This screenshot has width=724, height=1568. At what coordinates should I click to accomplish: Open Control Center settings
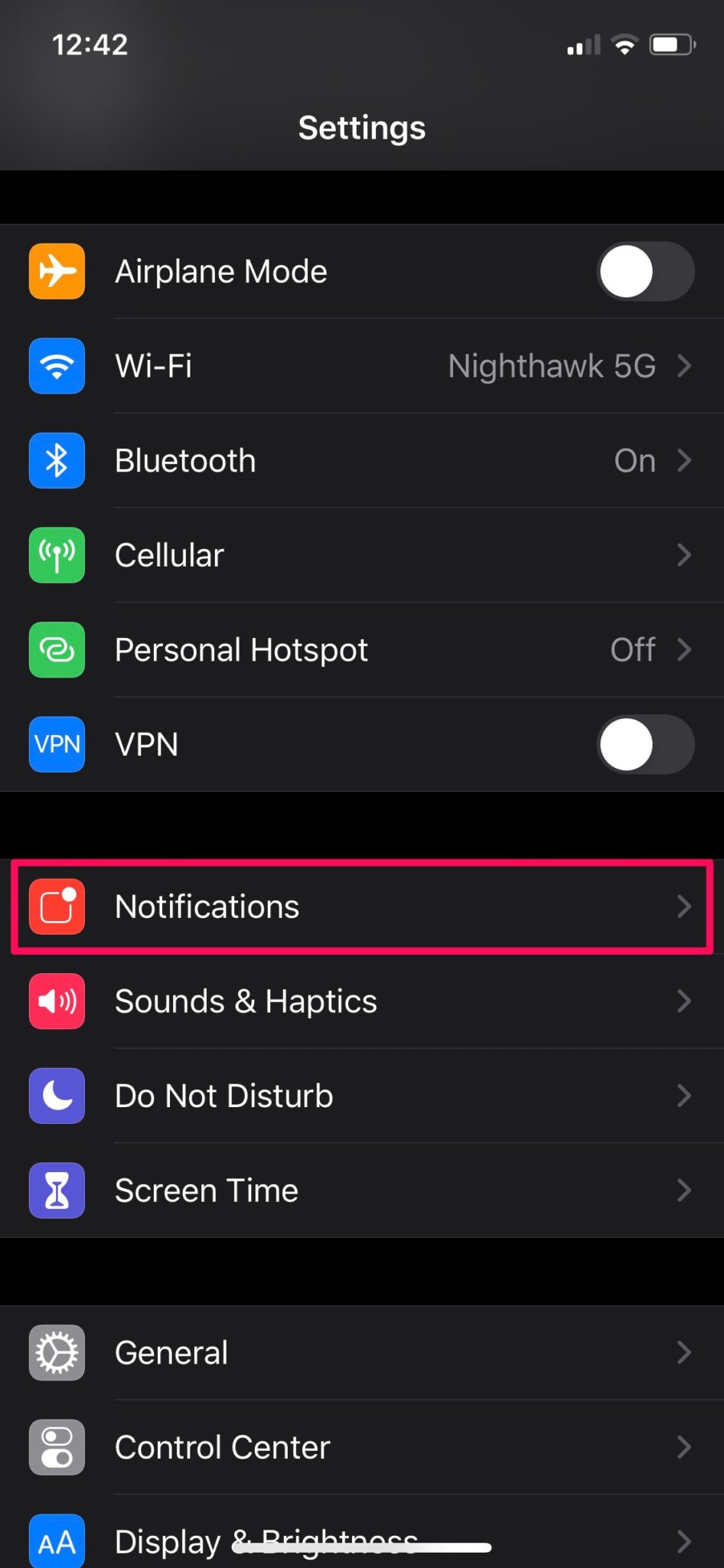pos(362,1448)
